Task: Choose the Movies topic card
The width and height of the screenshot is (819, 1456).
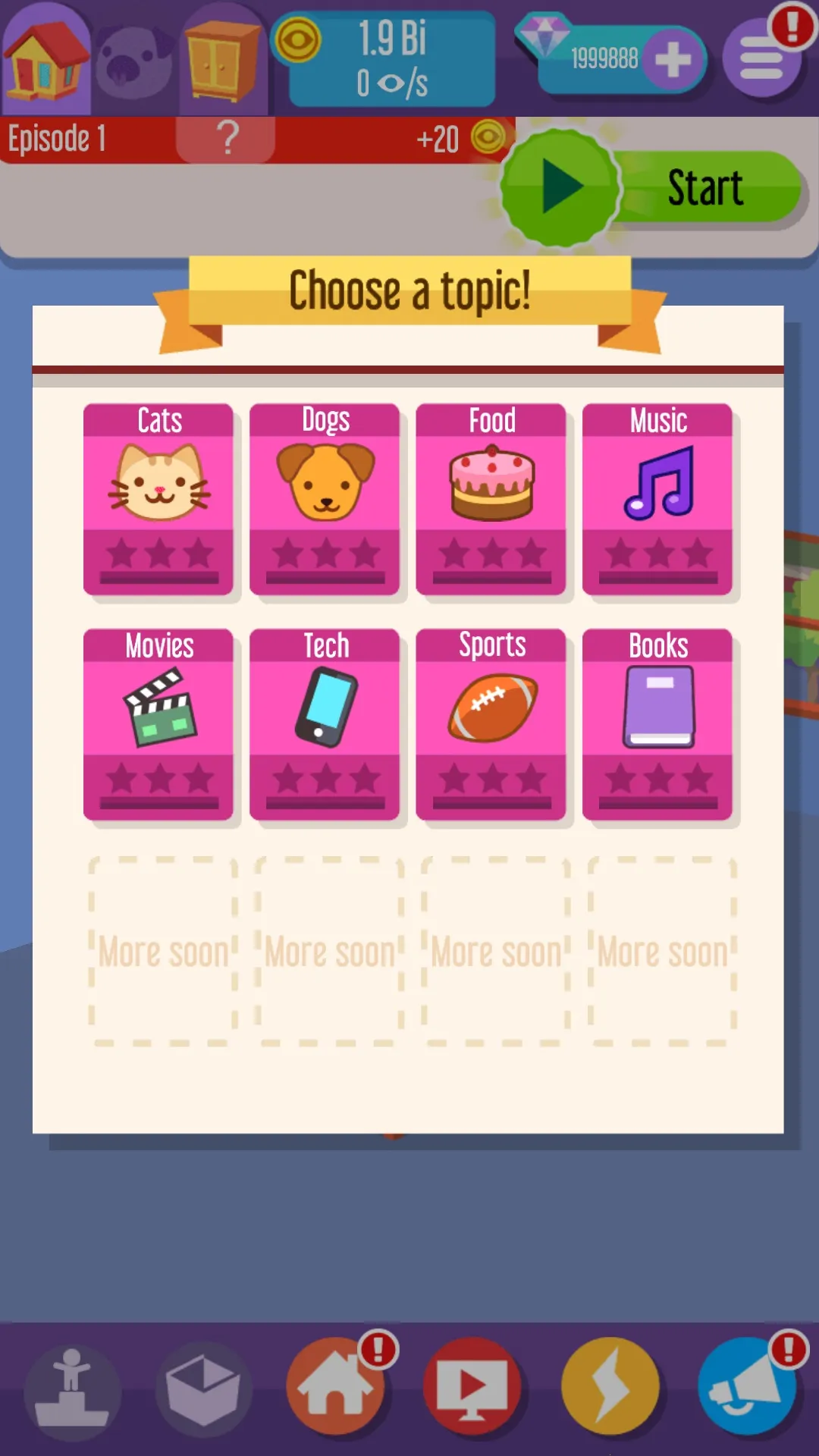Action: (x=158, y=723)
